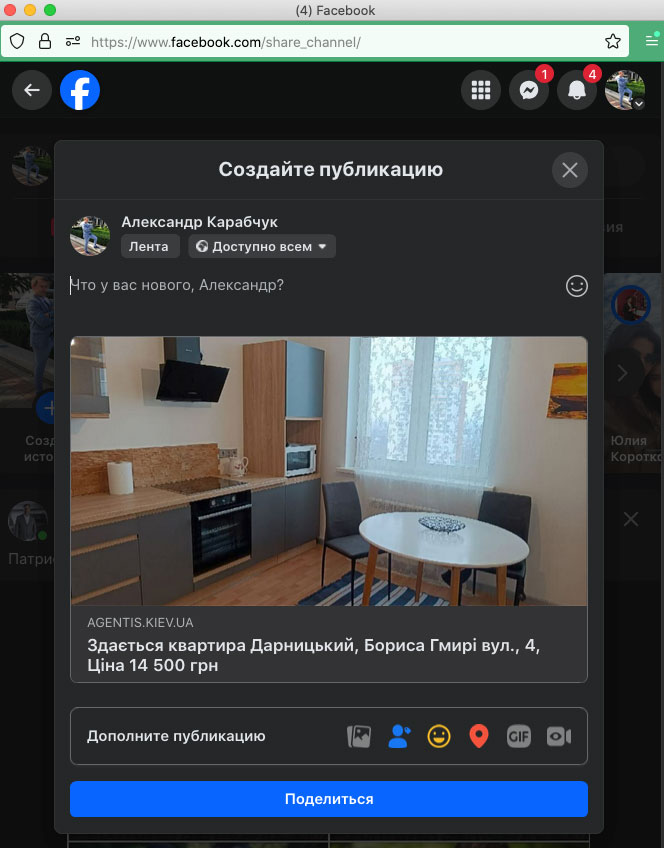
Task: Bookmark this page with the star
Action: 613,42
